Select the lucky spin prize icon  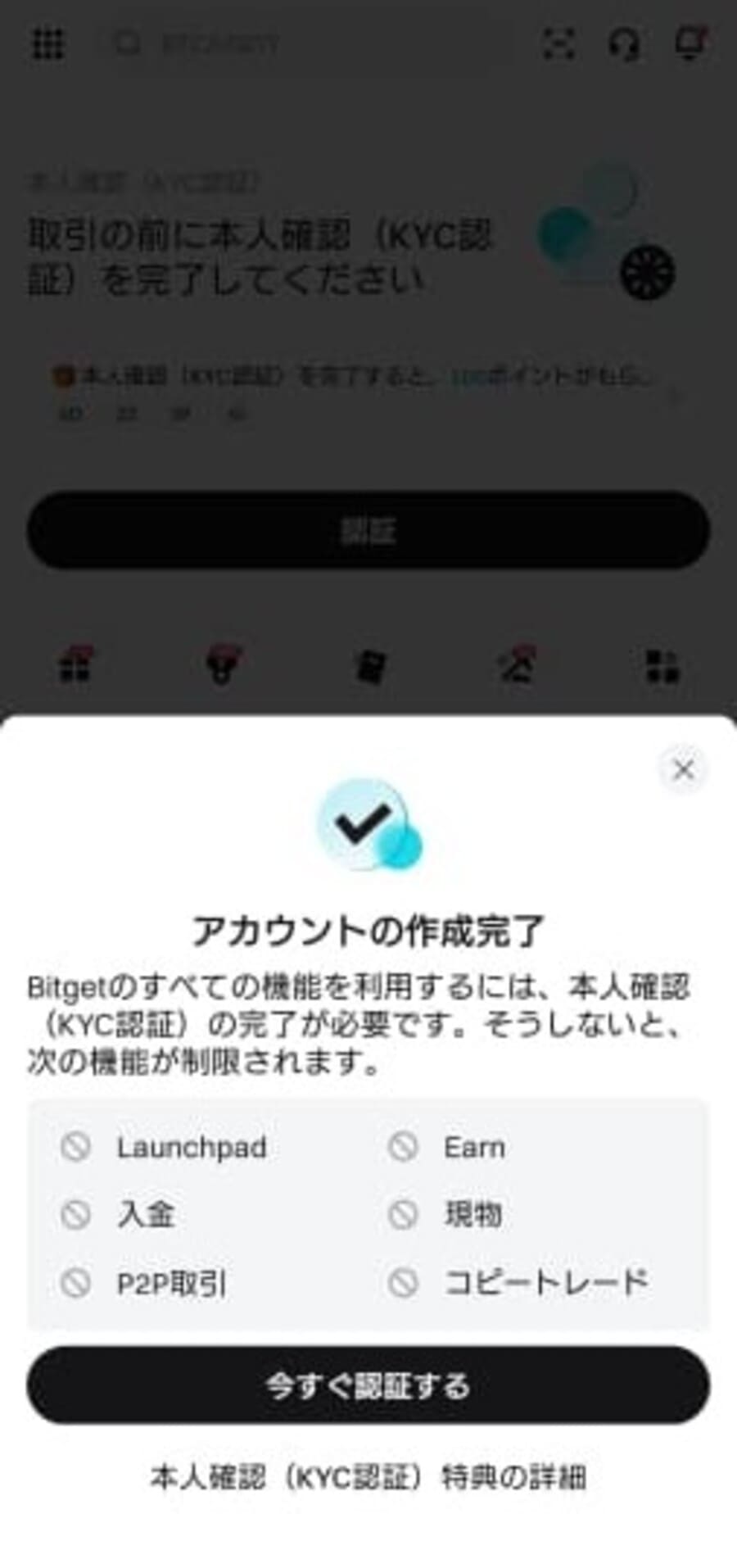pyautogui.click(x=221, y=668)
